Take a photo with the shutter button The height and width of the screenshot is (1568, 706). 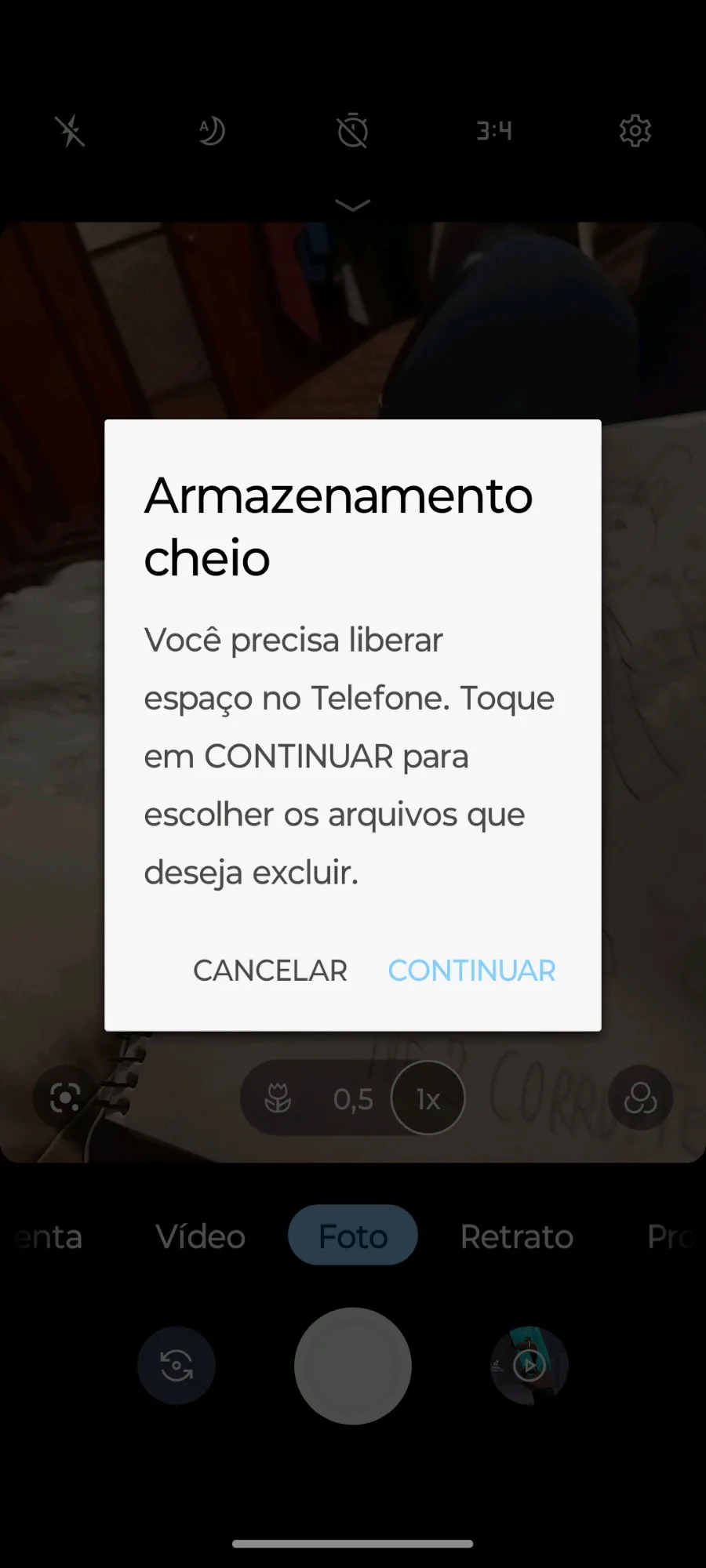coord(353,1366)
